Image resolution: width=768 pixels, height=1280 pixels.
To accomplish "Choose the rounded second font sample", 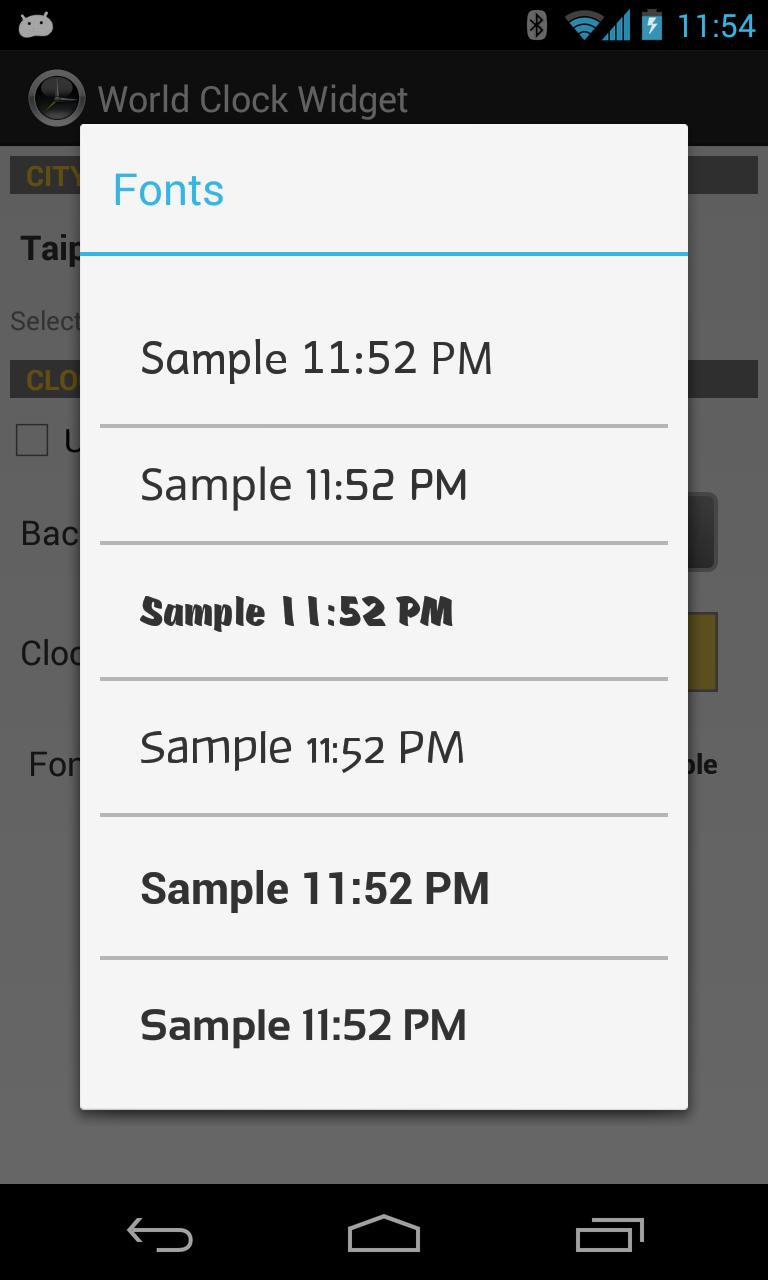I will (305, 485).
